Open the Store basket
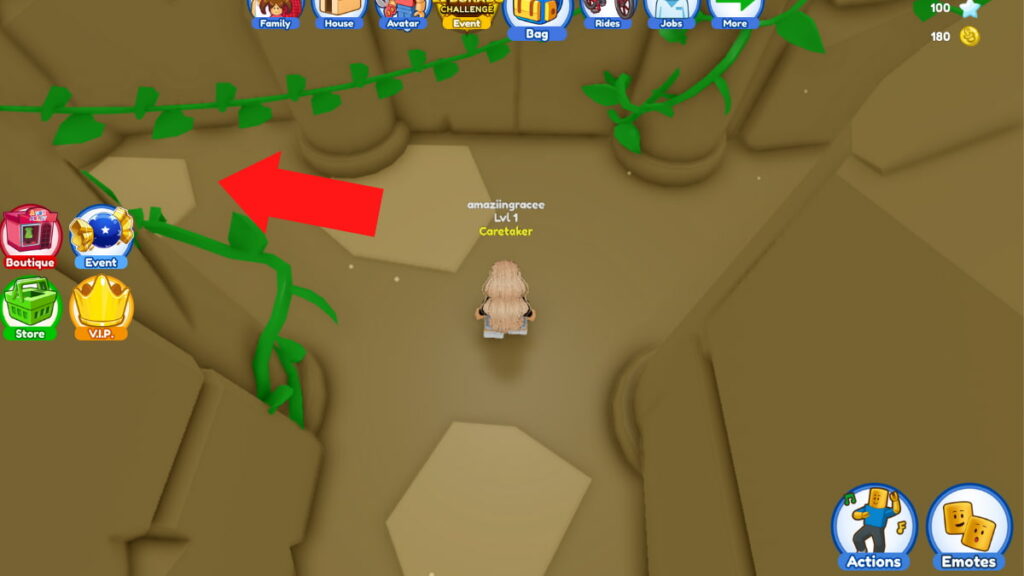The height and width of the screenshot is (576, 1024). tap(31, 307)
